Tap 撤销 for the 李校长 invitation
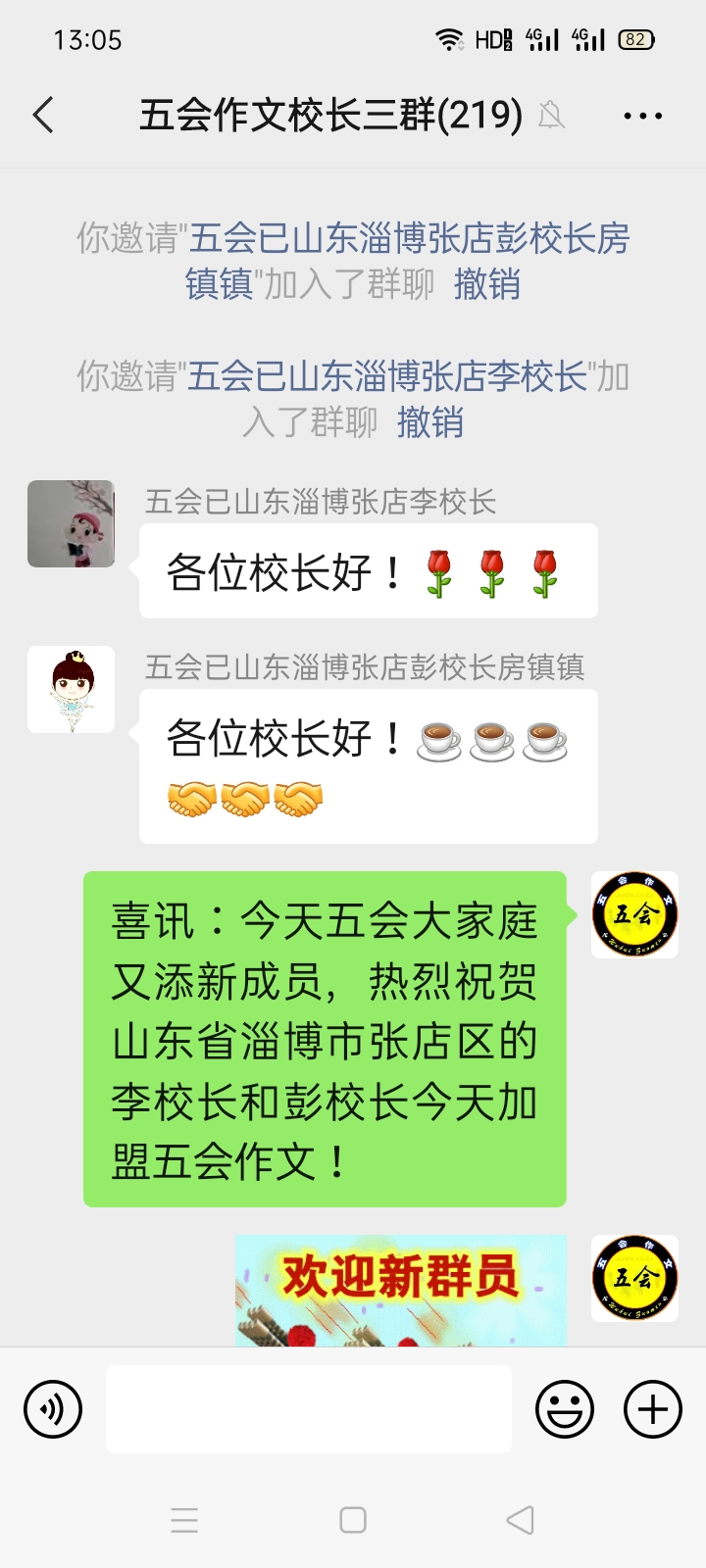This screenshot has width=706, height=1568. coord(429,423)
